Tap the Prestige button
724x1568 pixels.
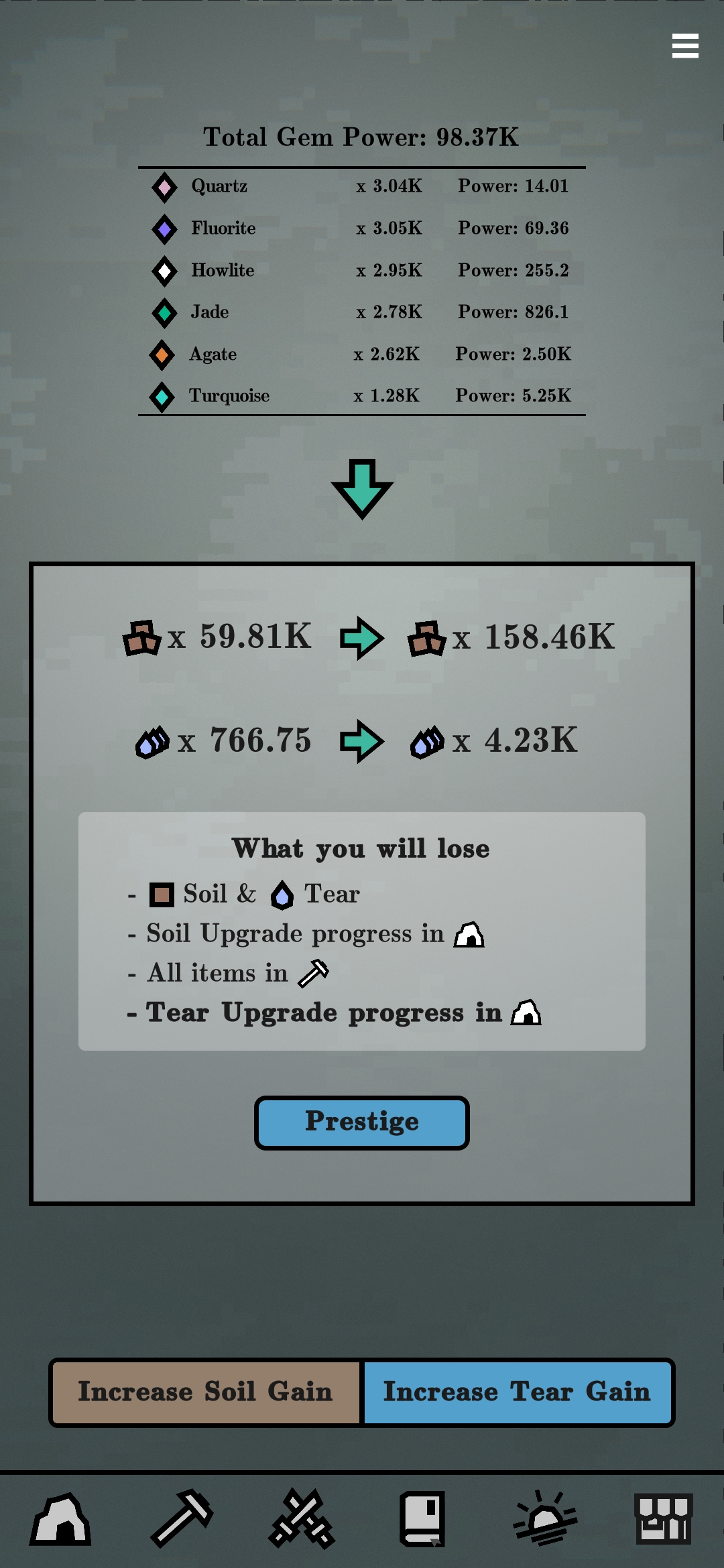point(362,1122)
